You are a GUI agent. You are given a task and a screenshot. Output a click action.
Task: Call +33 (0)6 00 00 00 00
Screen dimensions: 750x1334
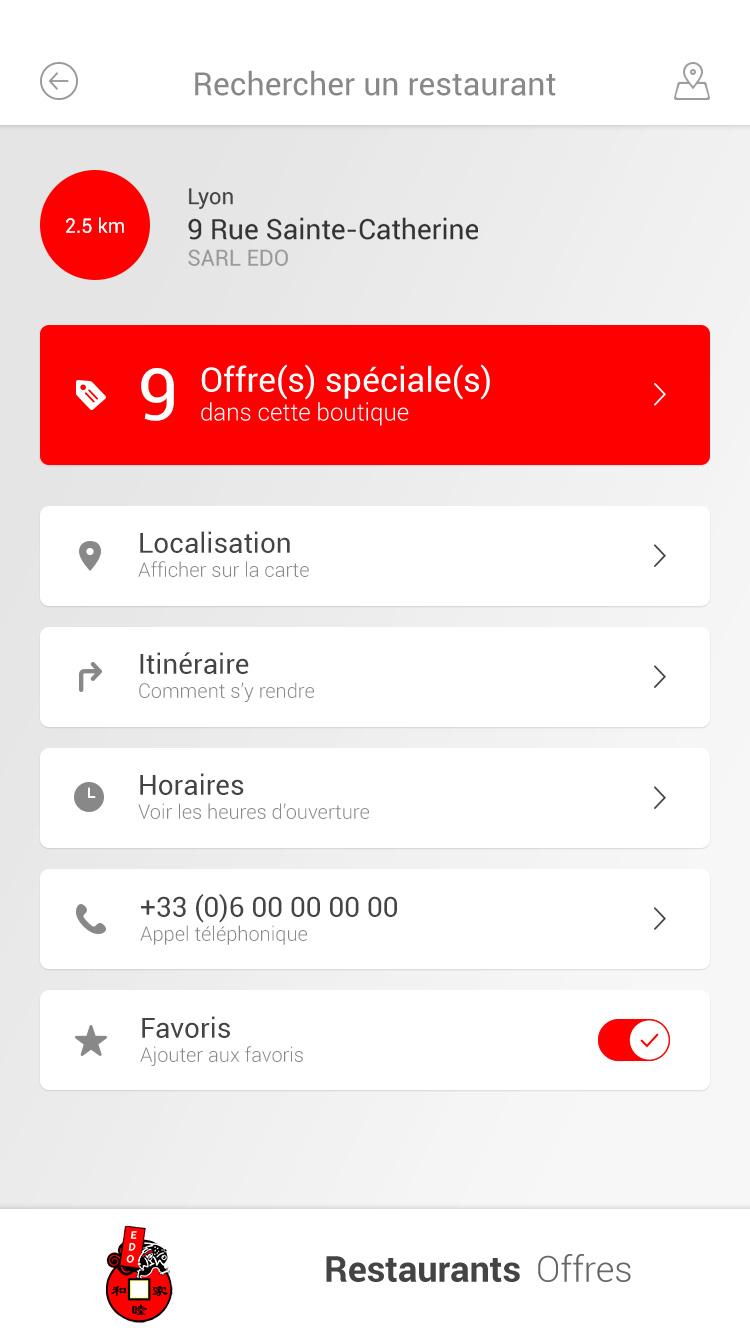point(375,919)
